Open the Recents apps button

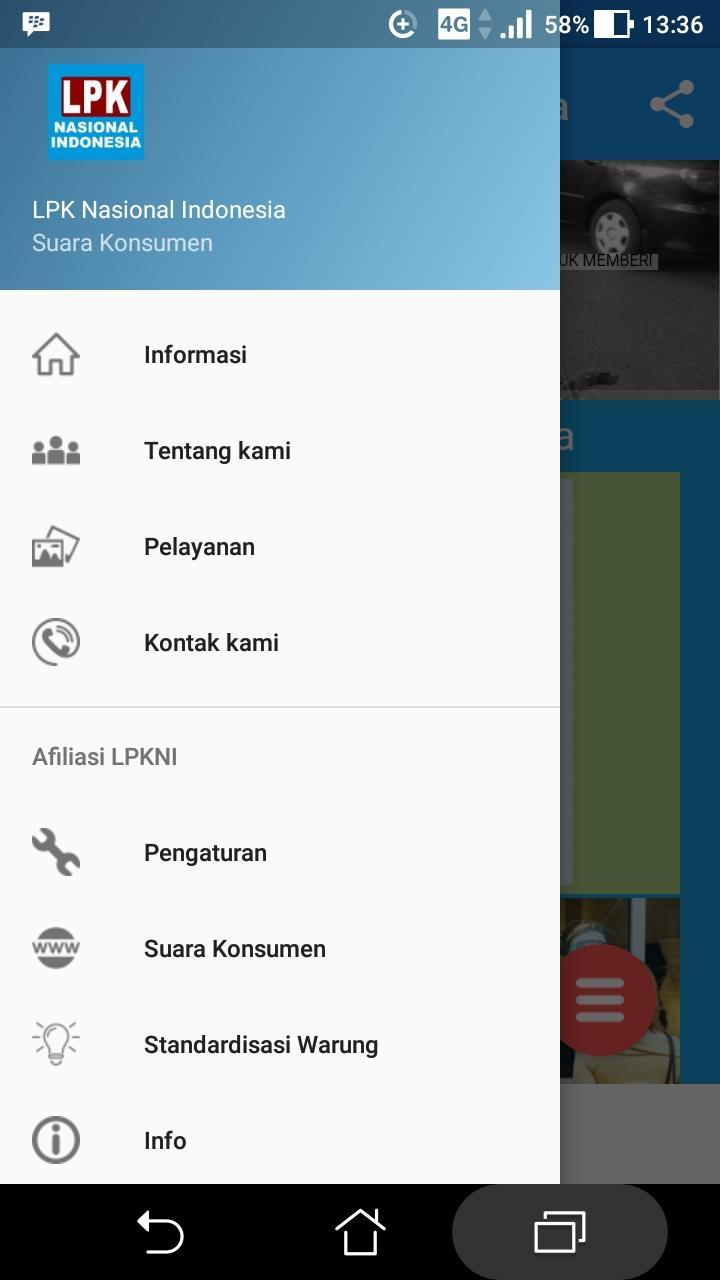pos(560,1233)
